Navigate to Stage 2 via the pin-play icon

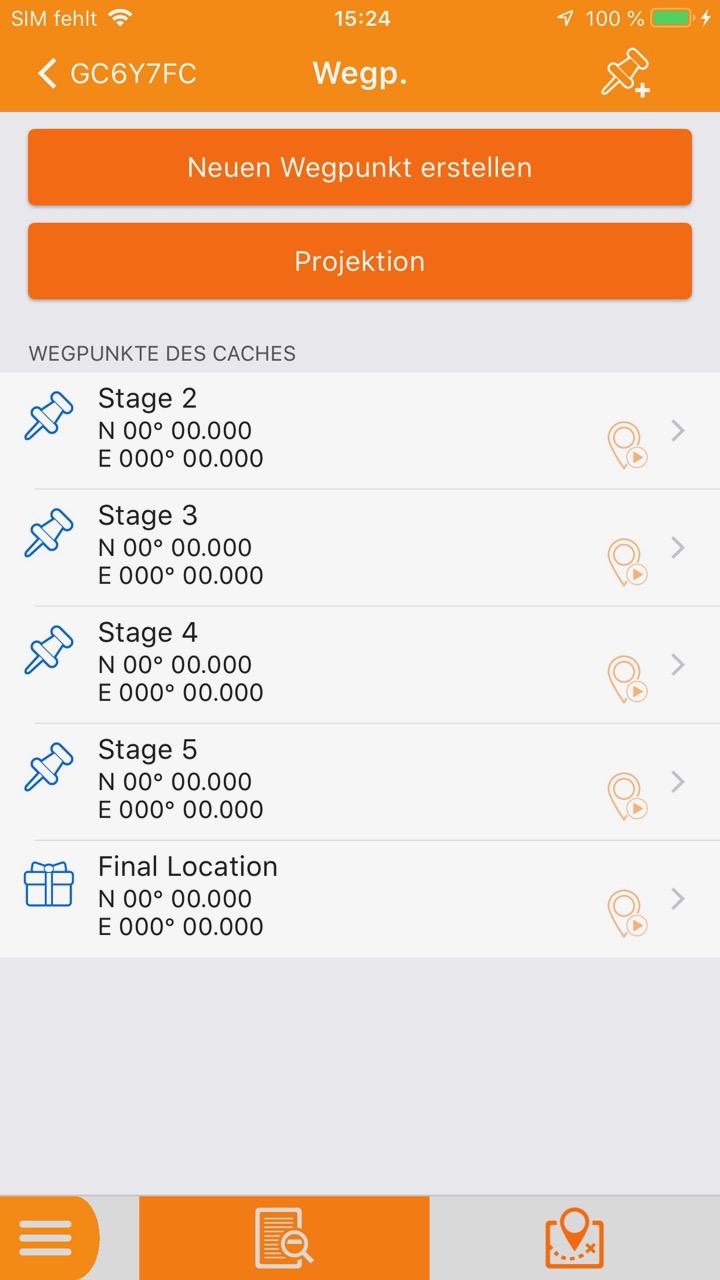(627, 446)
